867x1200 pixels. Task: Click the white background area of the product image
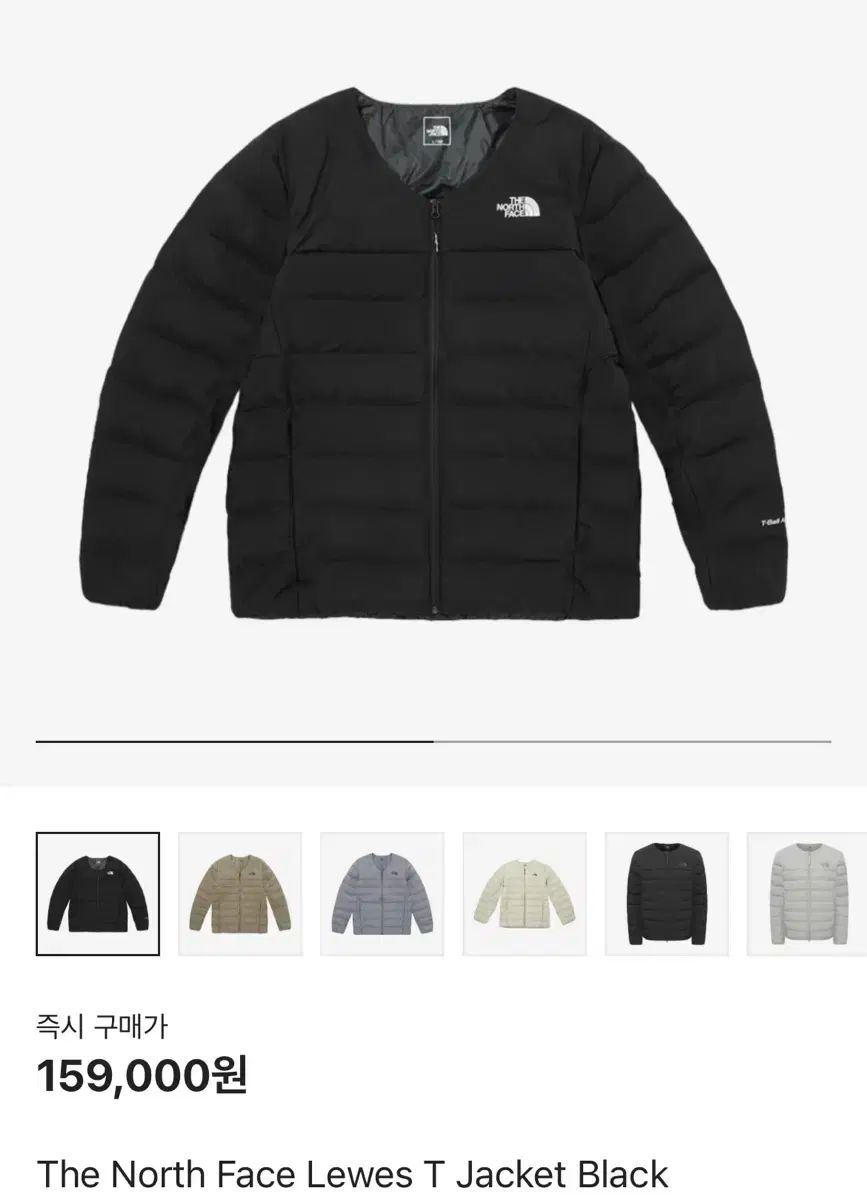point(120,80)
